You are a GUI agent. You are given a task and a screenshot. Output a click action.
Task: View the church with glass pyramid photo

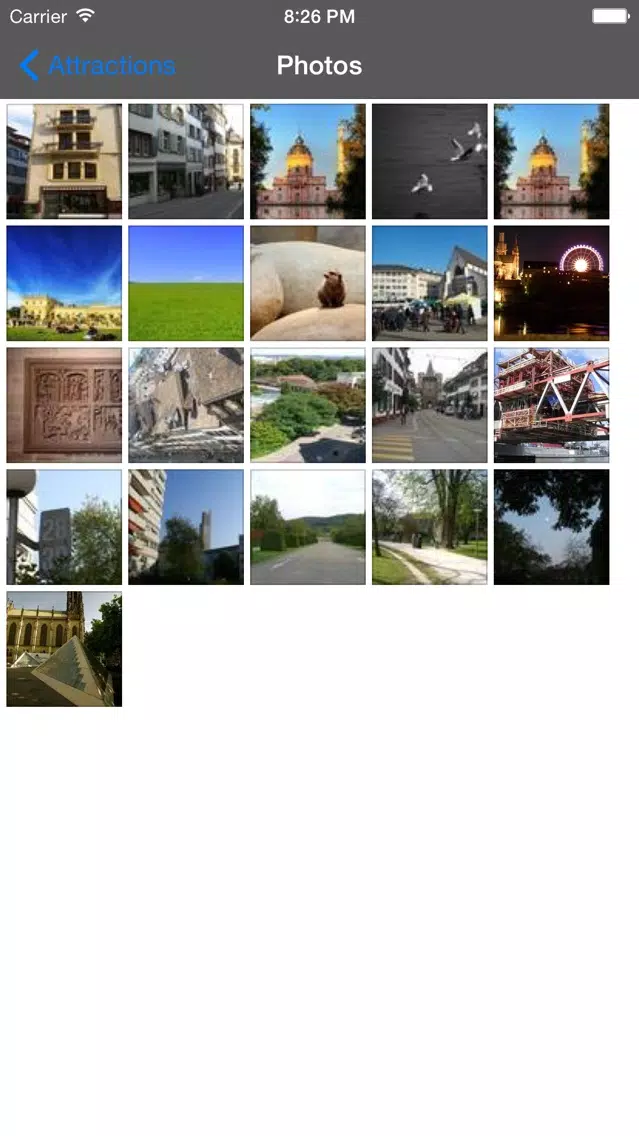coord(64,648)
